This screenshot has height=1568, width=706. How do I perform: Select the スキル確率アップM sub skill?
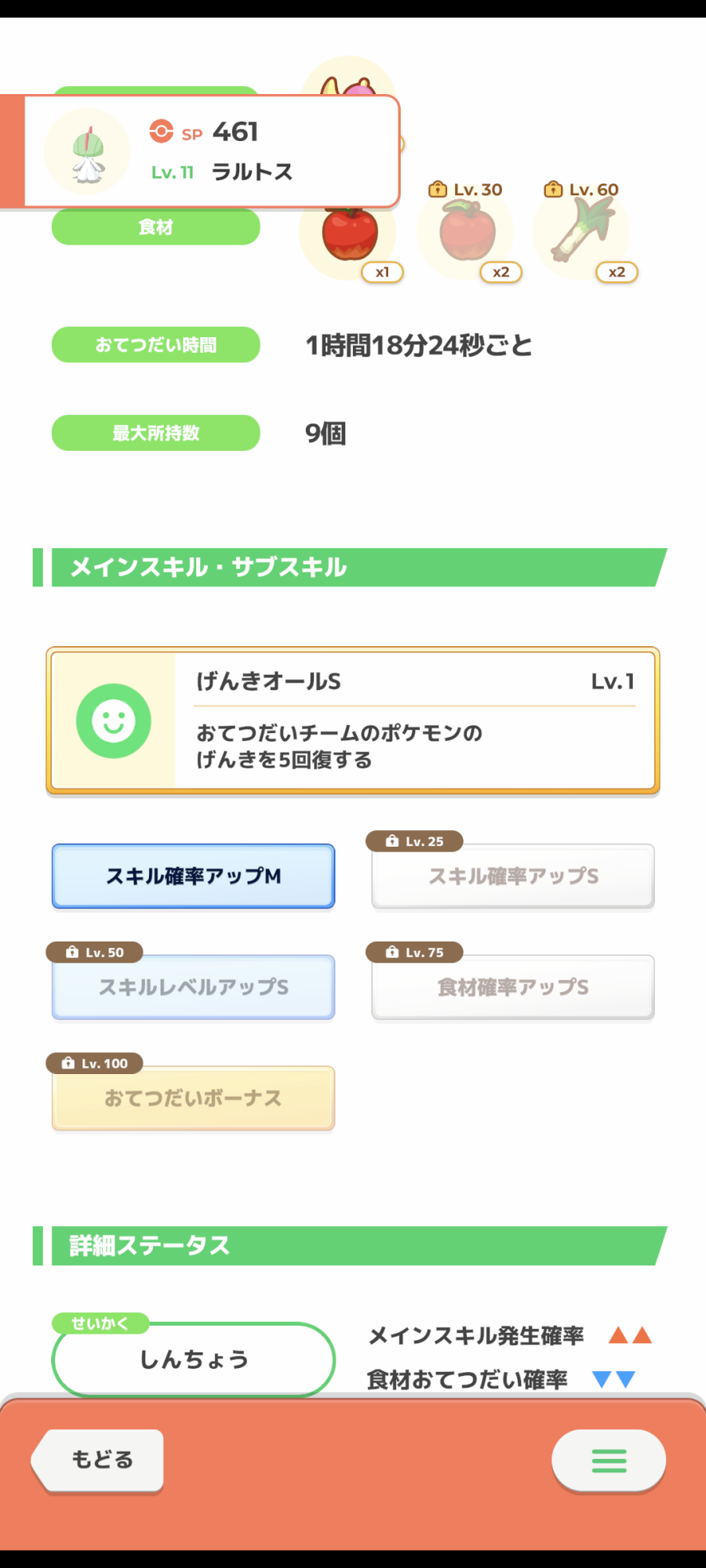194,876
